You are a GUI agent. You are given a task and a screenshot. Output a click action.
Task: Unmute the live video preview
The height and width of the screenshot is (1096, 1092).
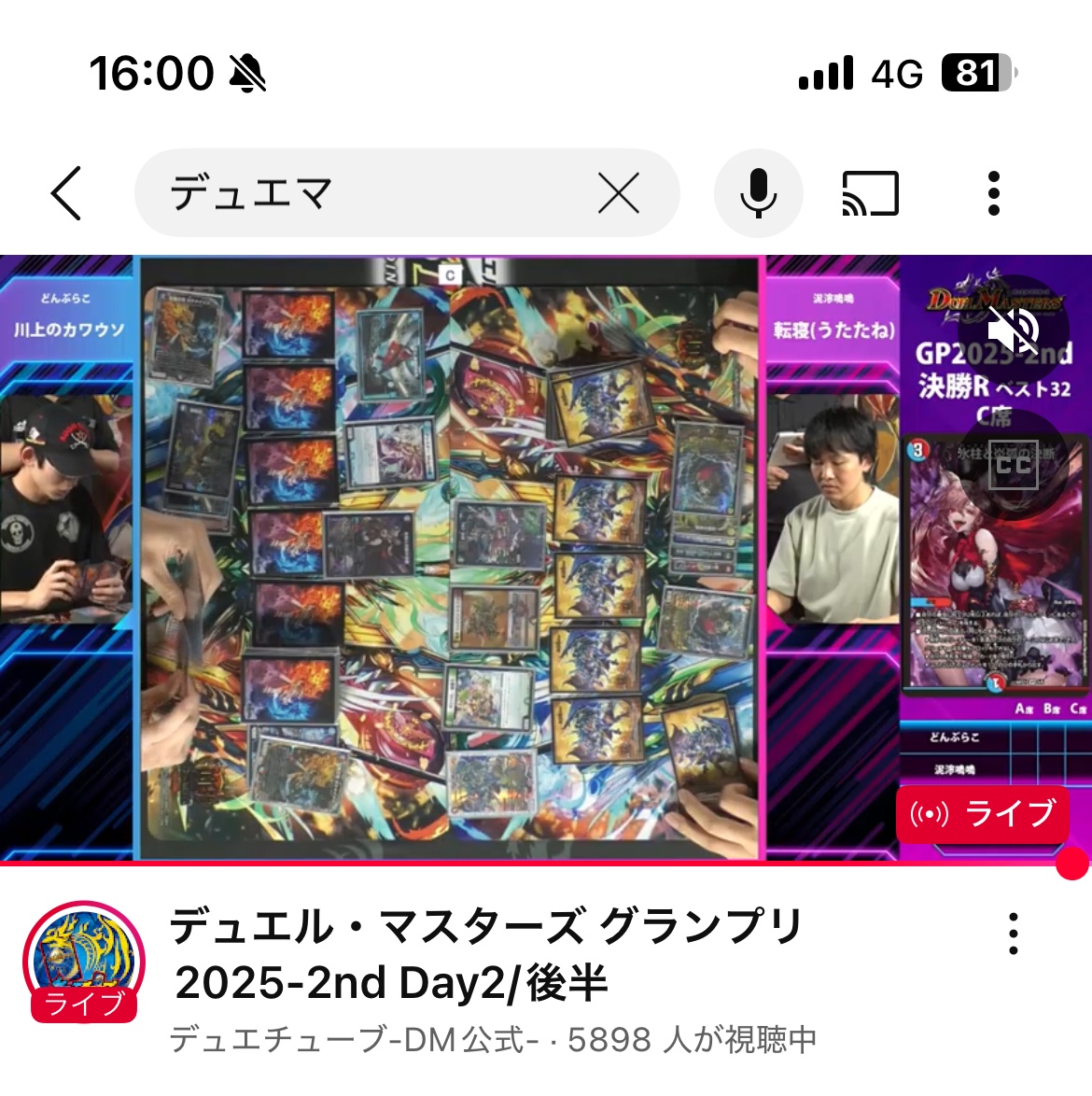(1014, 330)
